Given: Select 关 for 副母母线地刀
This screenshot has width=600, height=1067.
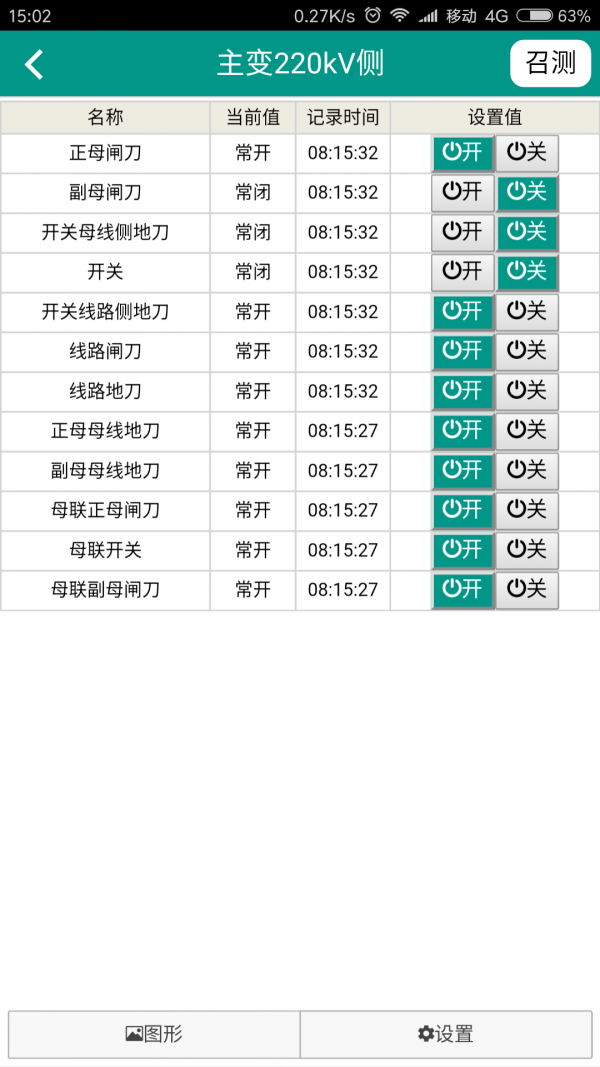Looking at the screenshot, I should (527, 470).
